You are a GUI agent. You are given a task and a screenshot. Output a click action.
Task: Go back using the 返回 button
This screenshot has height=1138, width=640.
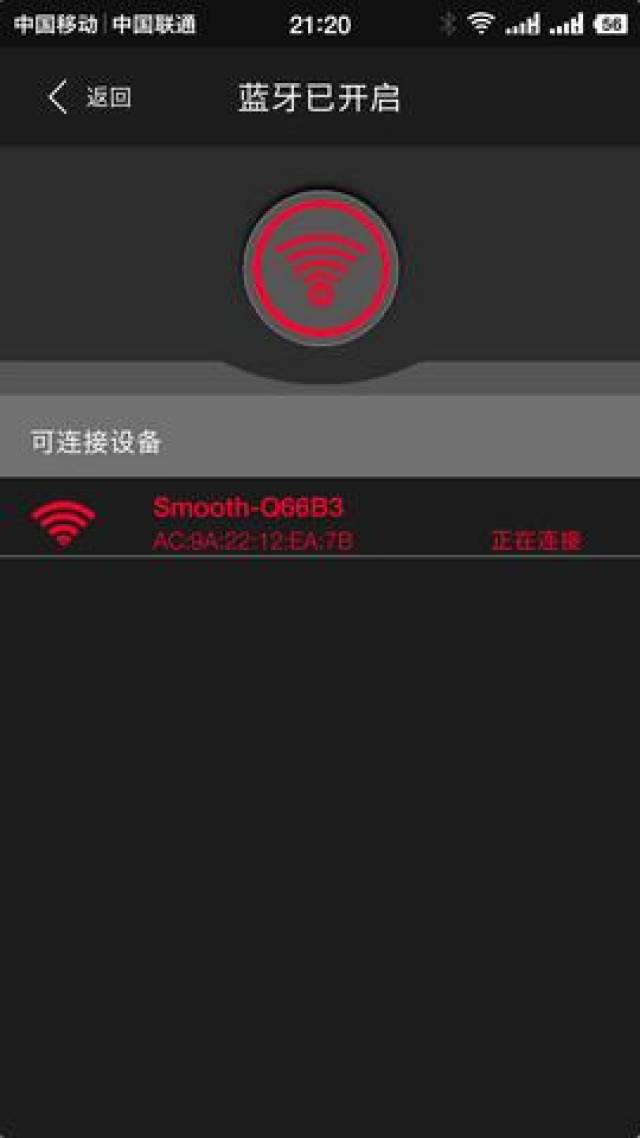pyautogui.click(x=90, y=98)
